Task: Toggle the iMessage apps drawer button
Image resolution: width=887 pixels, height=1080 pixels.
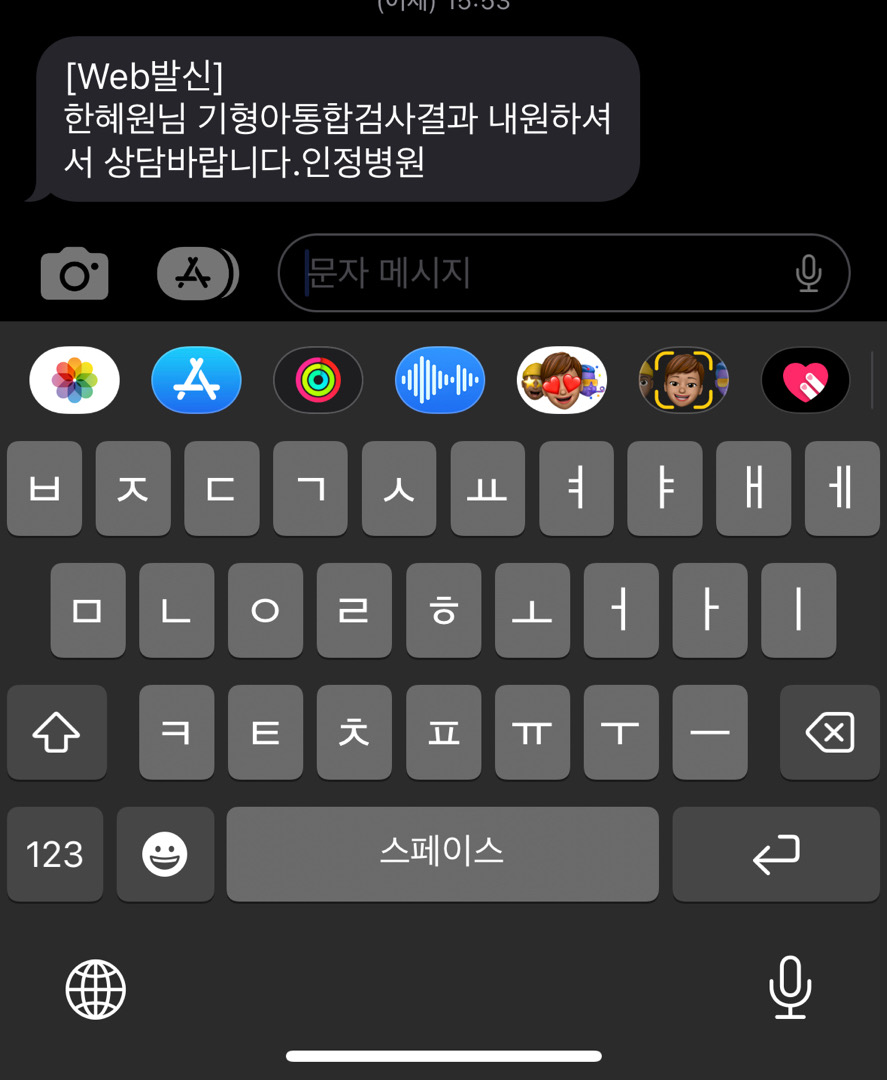Action: point(197,273)
